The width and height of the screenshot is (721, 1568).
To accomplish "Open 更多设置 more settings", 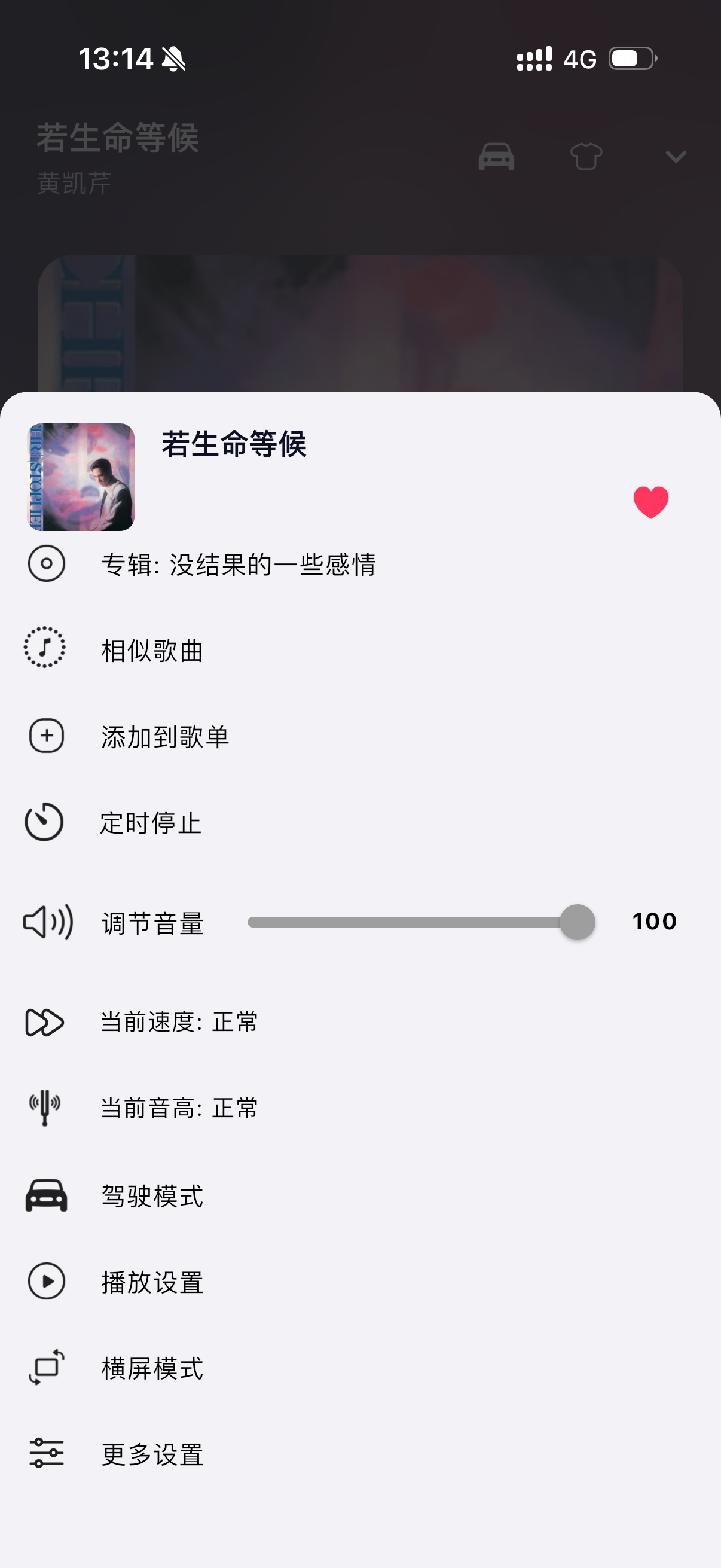I will tap(152, 1454).
